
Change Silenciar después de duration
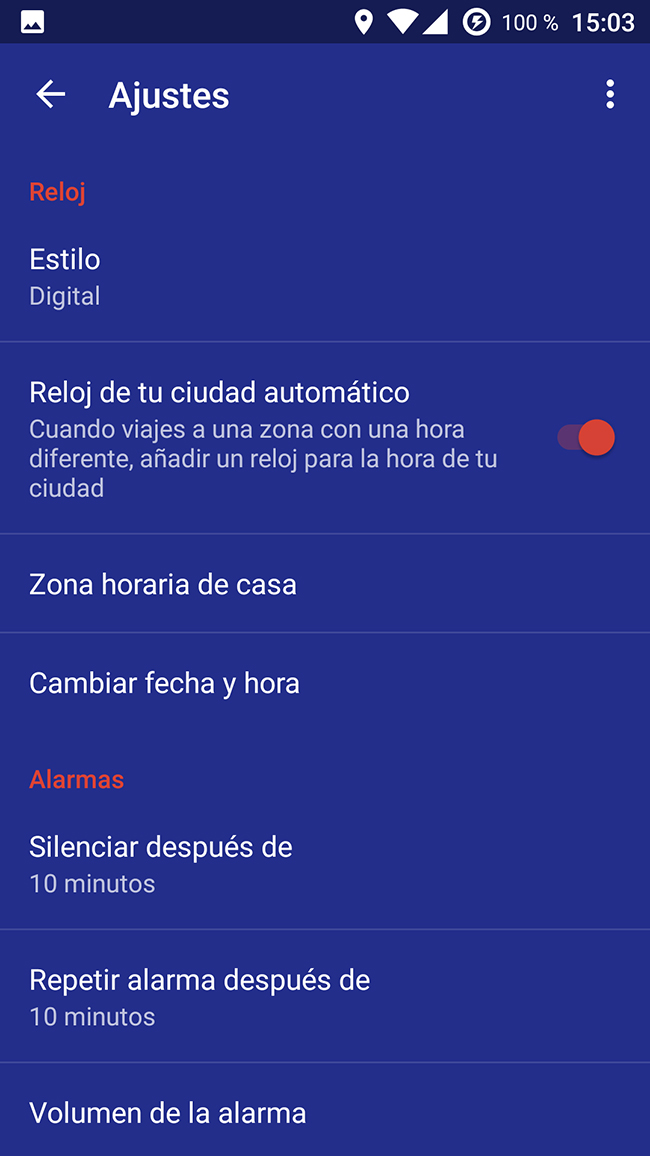point(161,864)
